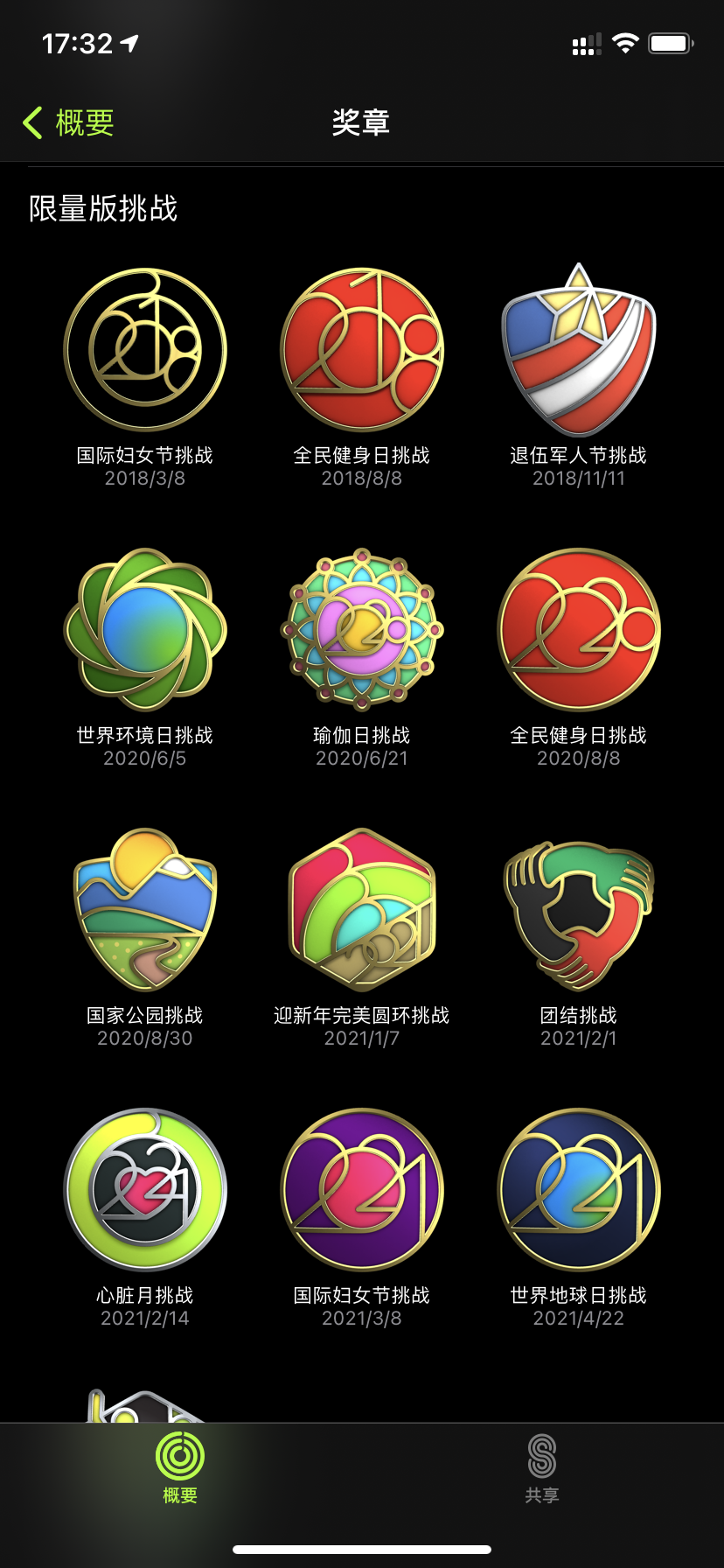View 世界地球日挑战 badge
The width and height of the screenshot is (724, 1568).
pos(579,1190)
